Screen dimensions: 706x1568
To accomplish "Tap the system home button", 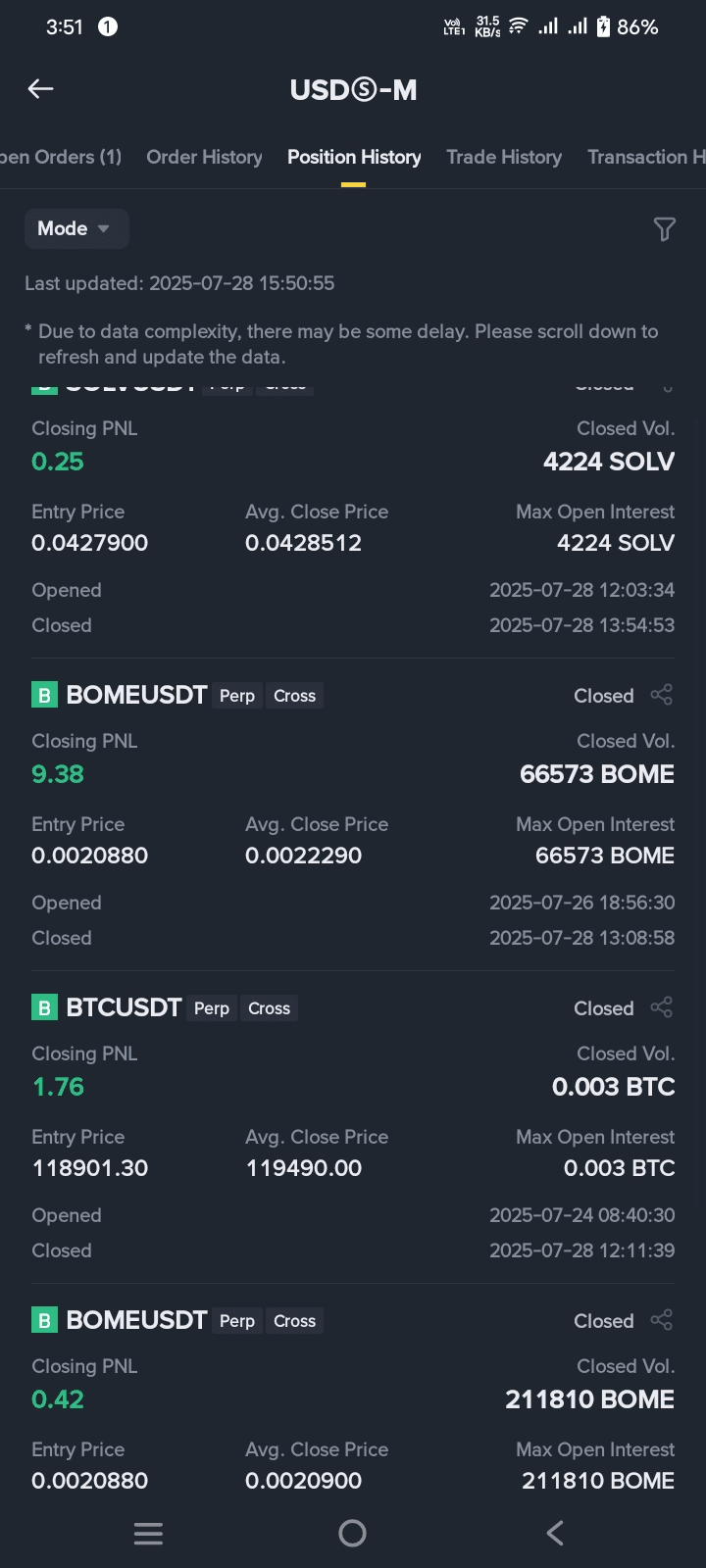I will pyautogui.click(x=352, y=1533).
